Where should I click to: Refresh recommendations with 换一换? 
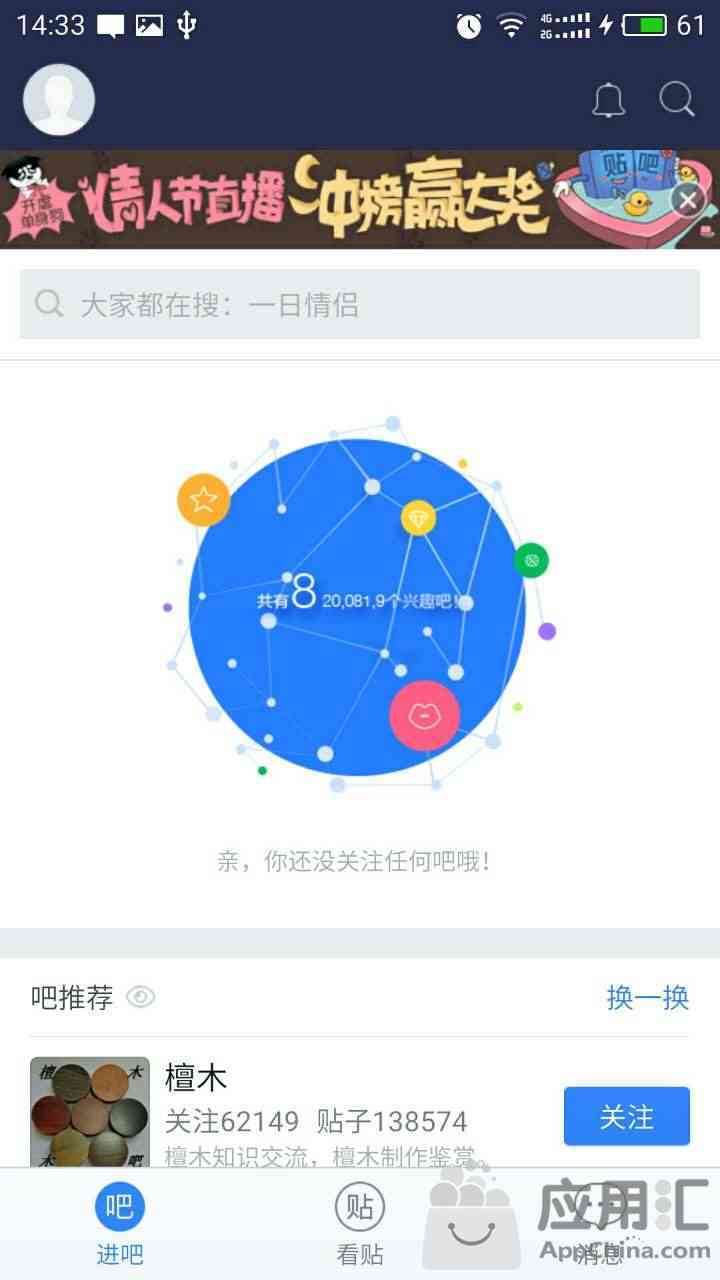[x=647, y=997]
